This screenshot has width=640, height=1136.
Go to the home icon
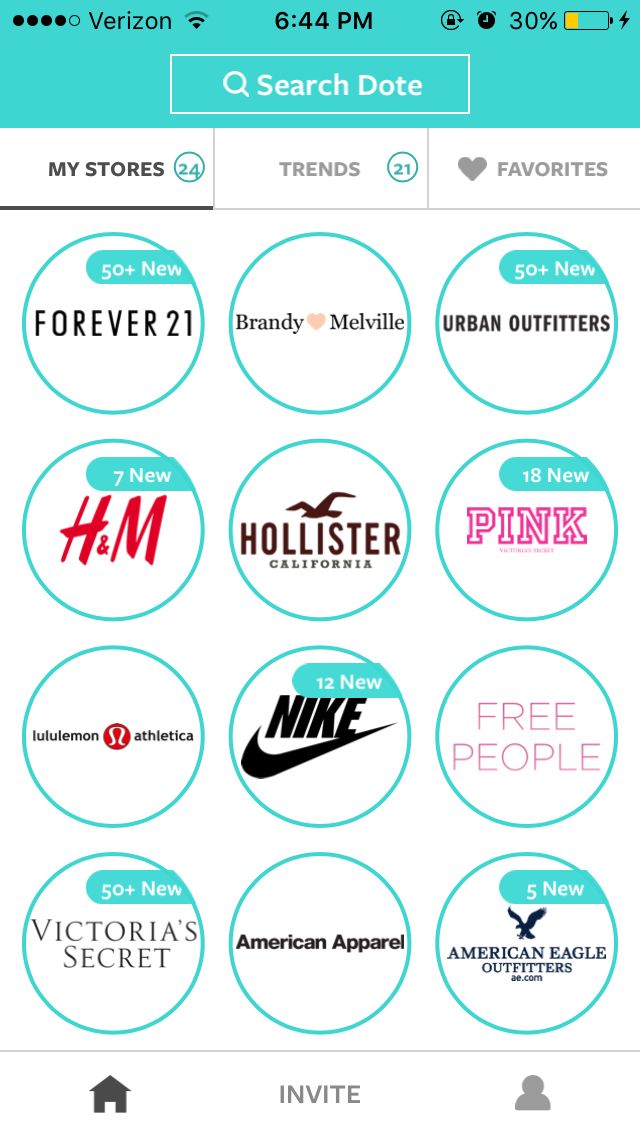coord(110,1094)
